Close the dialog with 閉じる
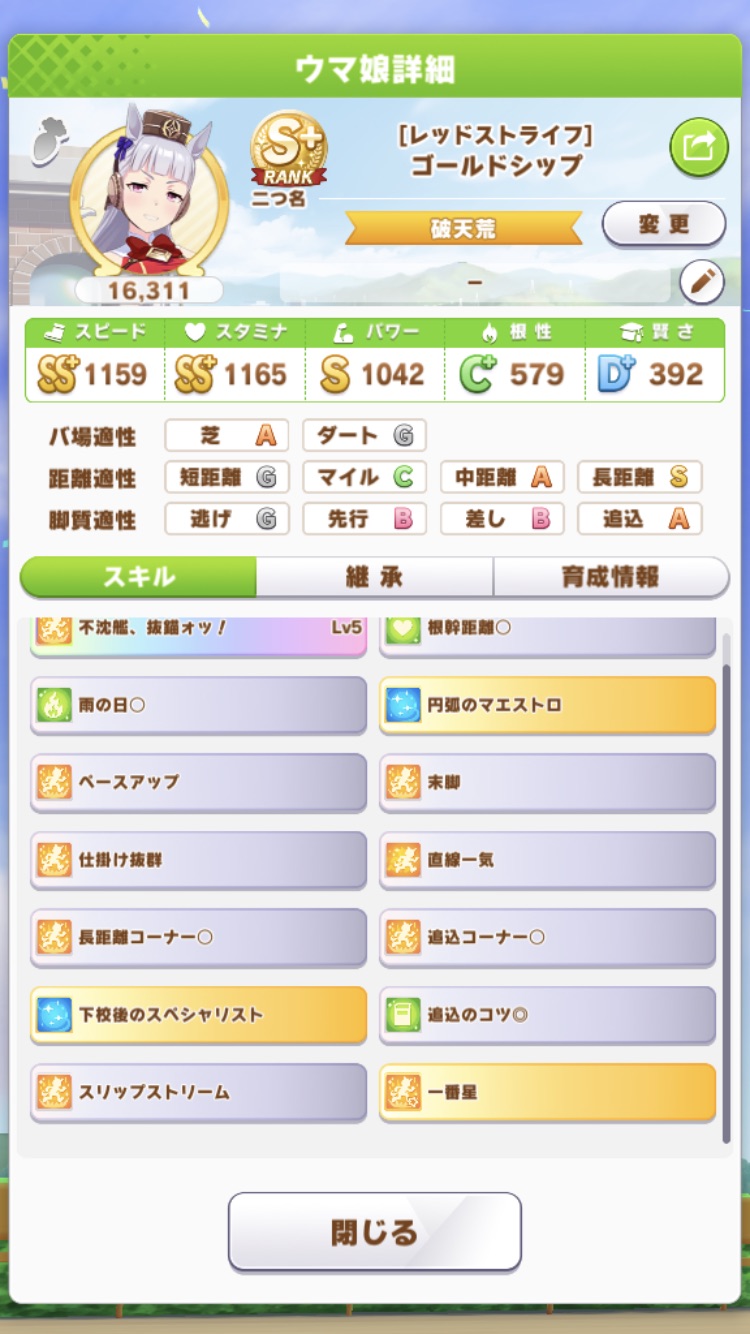750x1334 pixels. click(375, 1232)
